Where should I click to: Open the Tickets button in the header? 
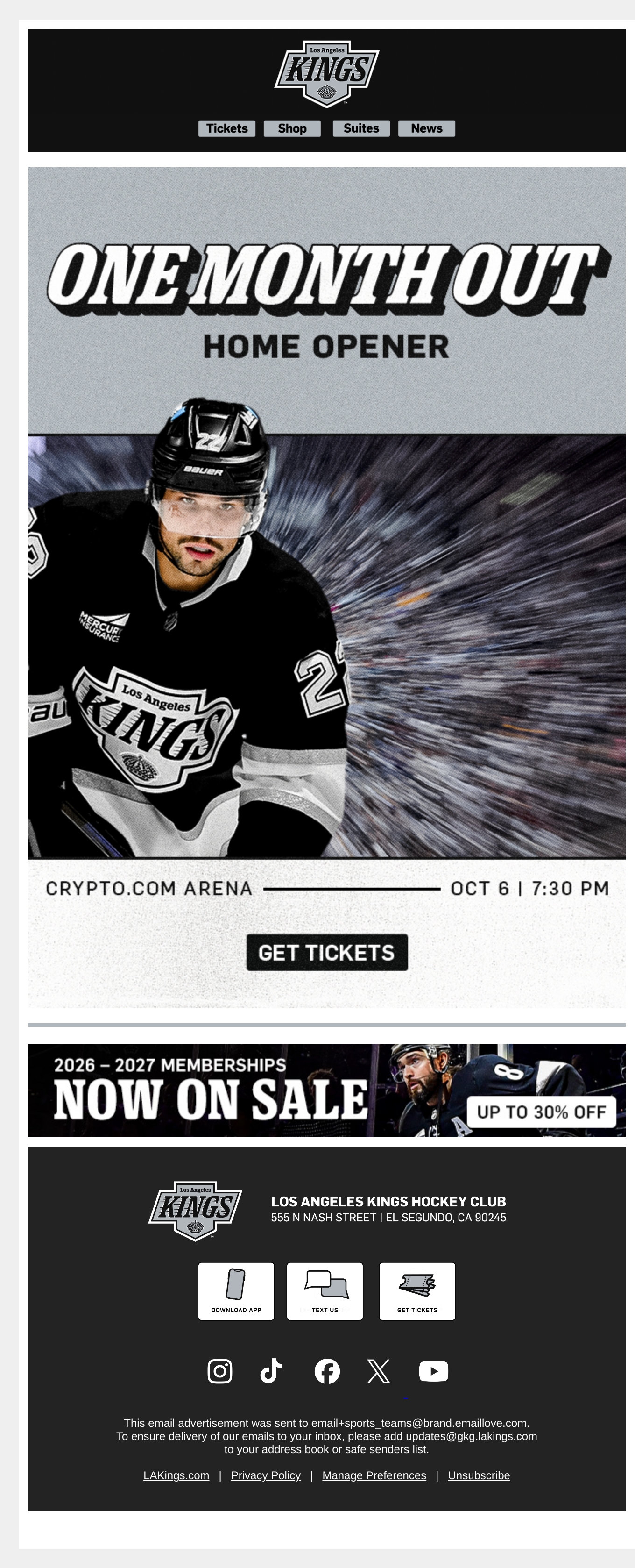(227, 128)
